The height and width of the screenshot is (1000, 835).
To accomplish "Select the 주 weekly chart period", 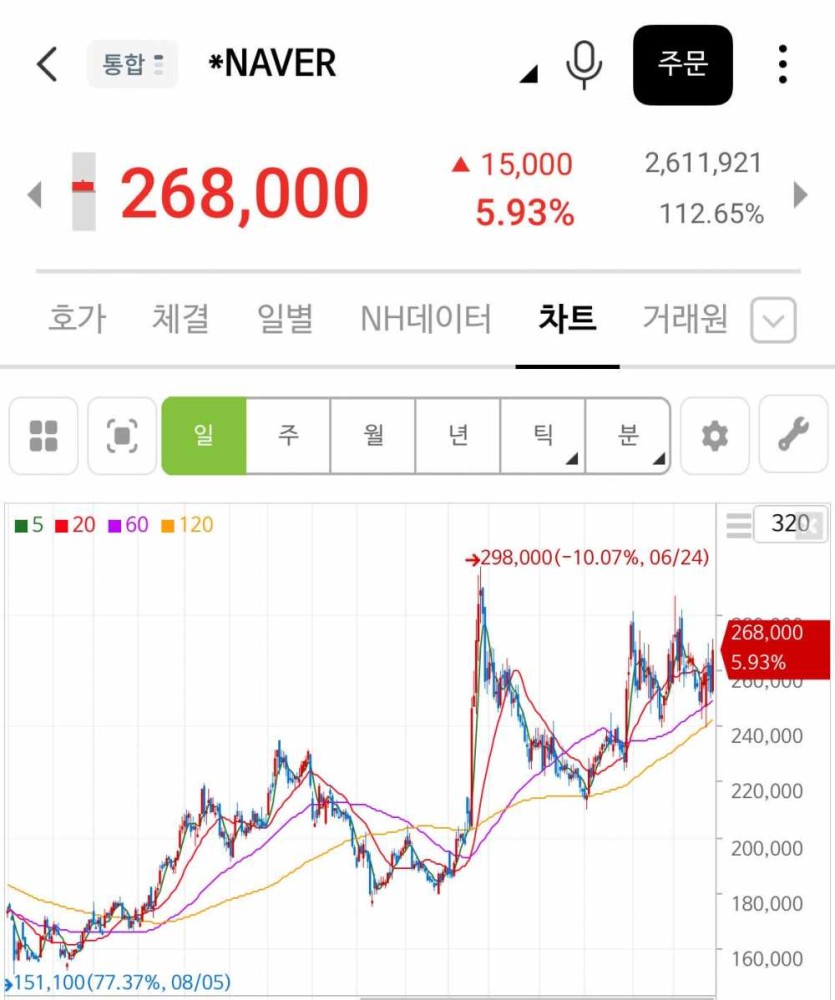I will 288,436.
